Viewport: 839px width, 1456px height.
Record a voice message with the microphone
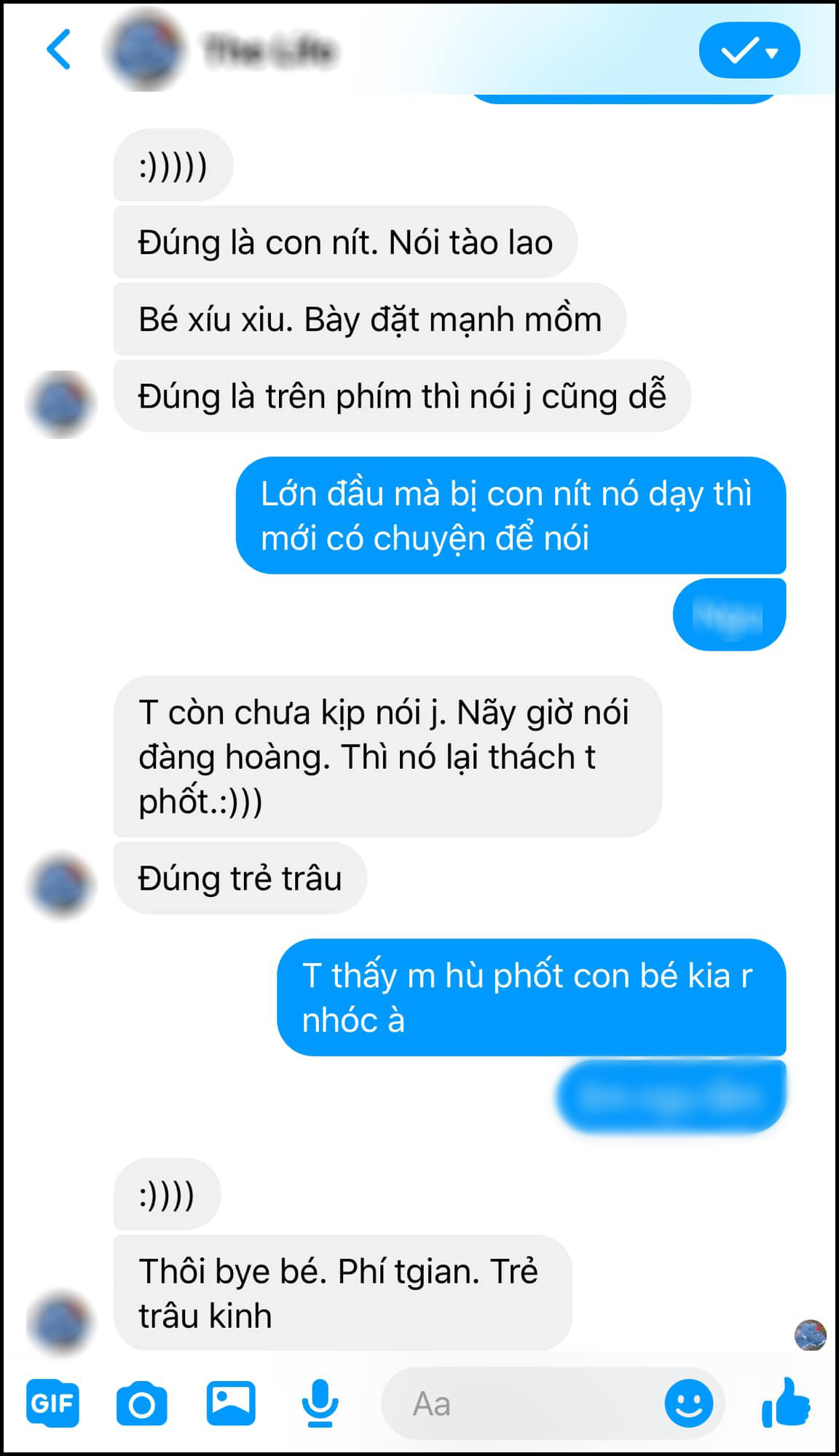(320, 1403)
